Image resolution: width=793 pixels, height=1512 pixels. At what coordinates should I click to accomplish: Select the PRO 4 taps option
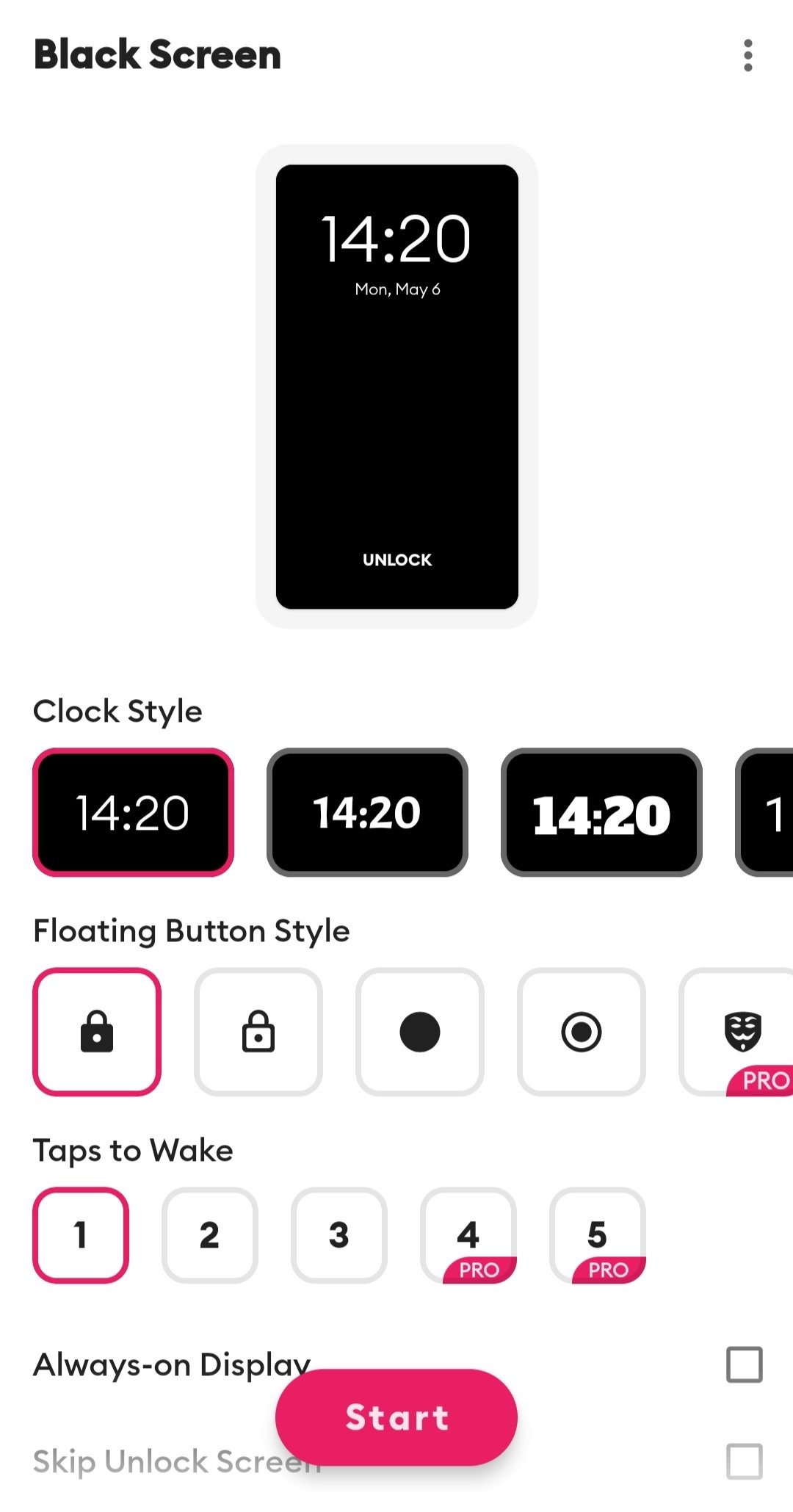coord(468,1235)
